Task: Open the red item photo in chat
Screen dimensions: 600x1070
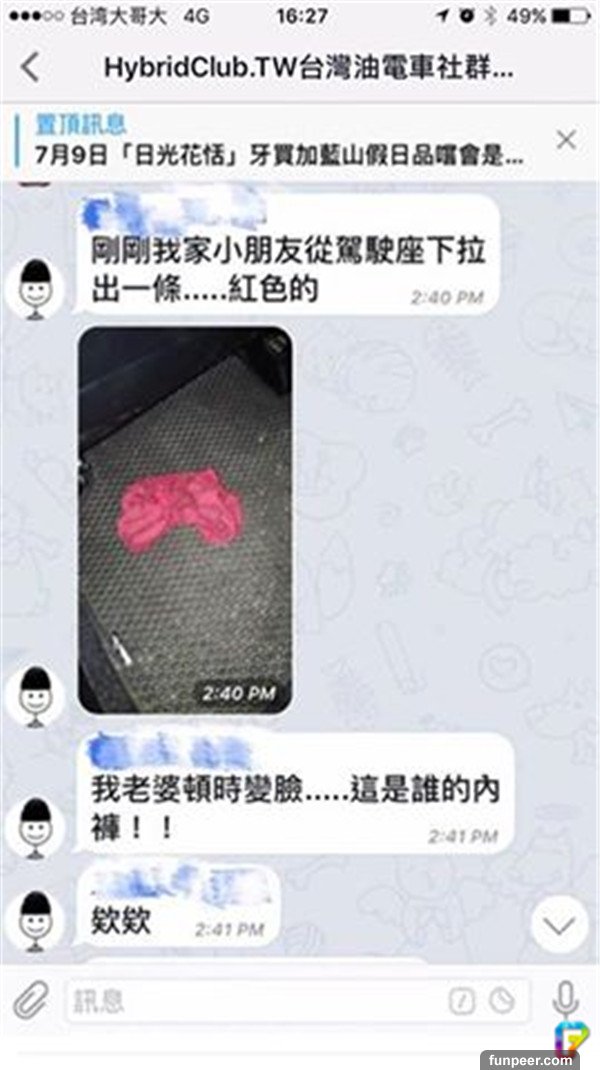Action: [185, 519]
